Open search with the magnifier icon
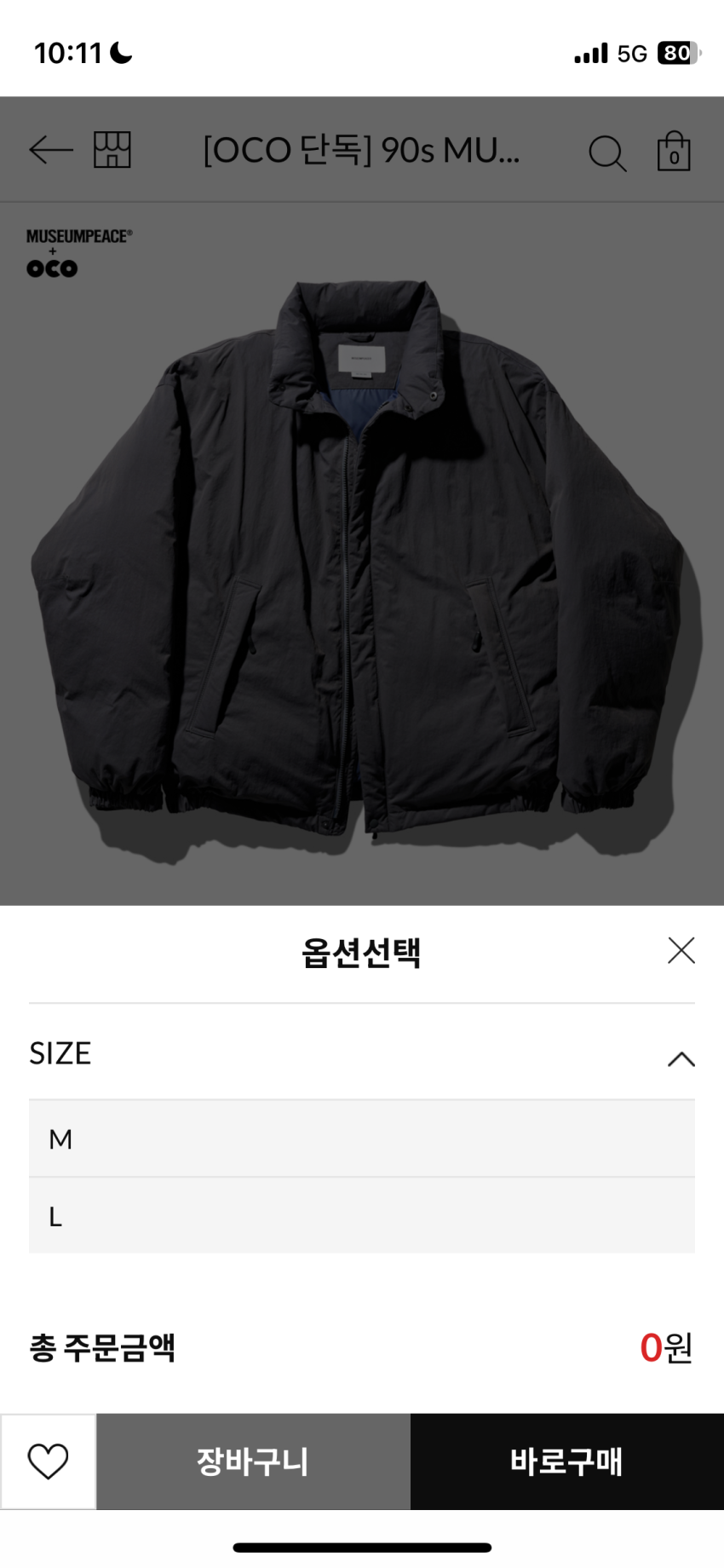The width and height of the screenshot is (724, 1568). pyautogui.click(x=607, y=153)
